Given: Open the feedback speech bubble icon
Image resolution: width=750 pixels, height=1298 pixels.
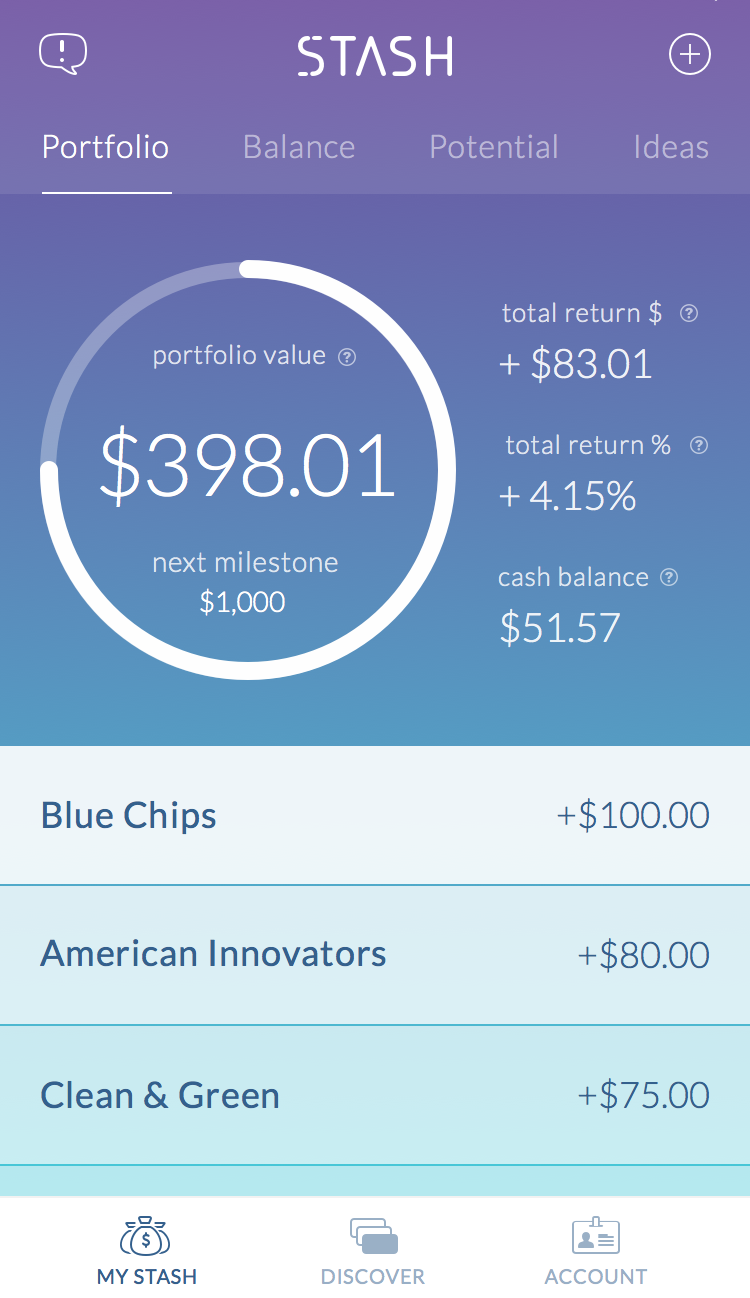Looking at the screenshot, I should (x=62, y=51).
